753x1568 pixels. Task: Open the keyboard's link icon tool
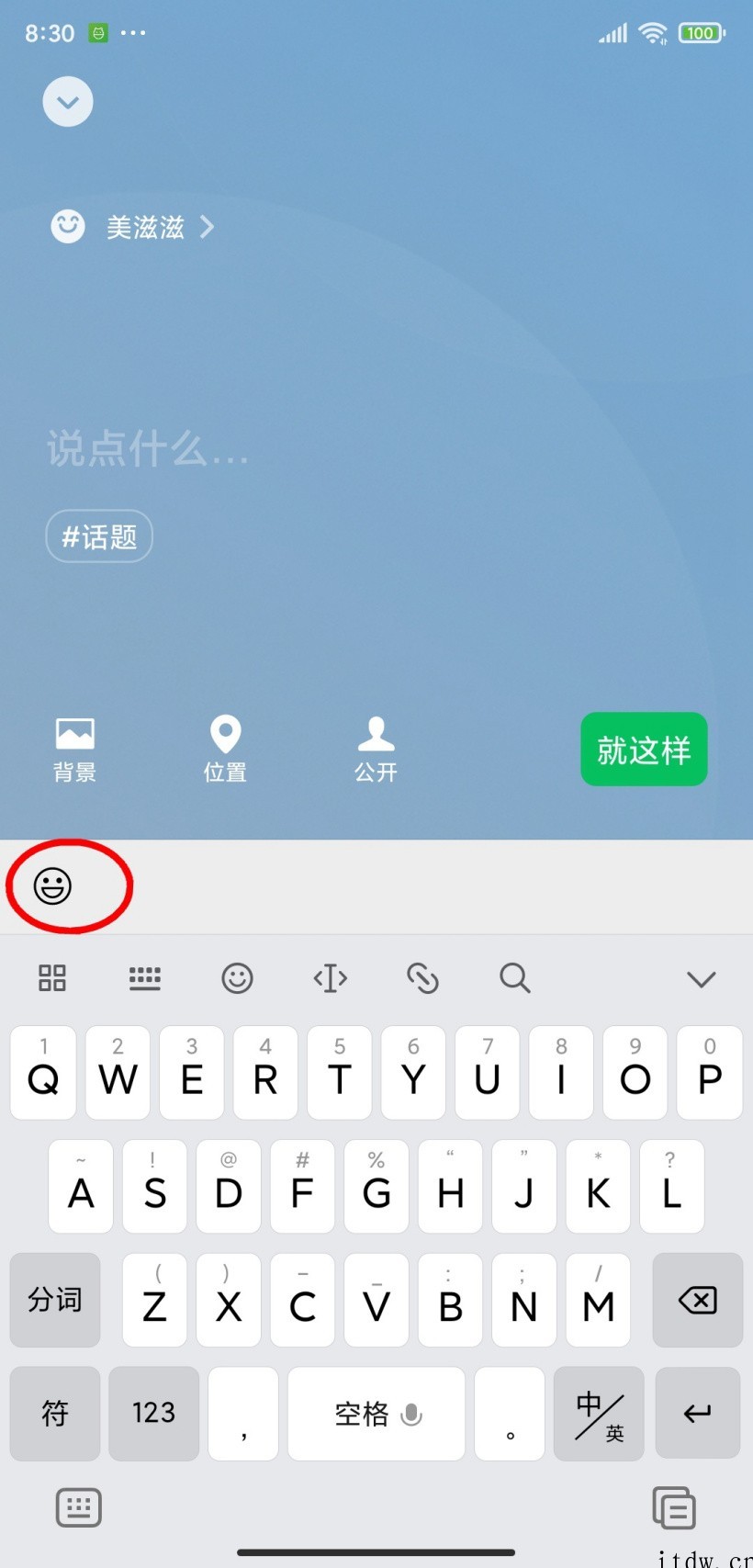[x=422, y=978]
